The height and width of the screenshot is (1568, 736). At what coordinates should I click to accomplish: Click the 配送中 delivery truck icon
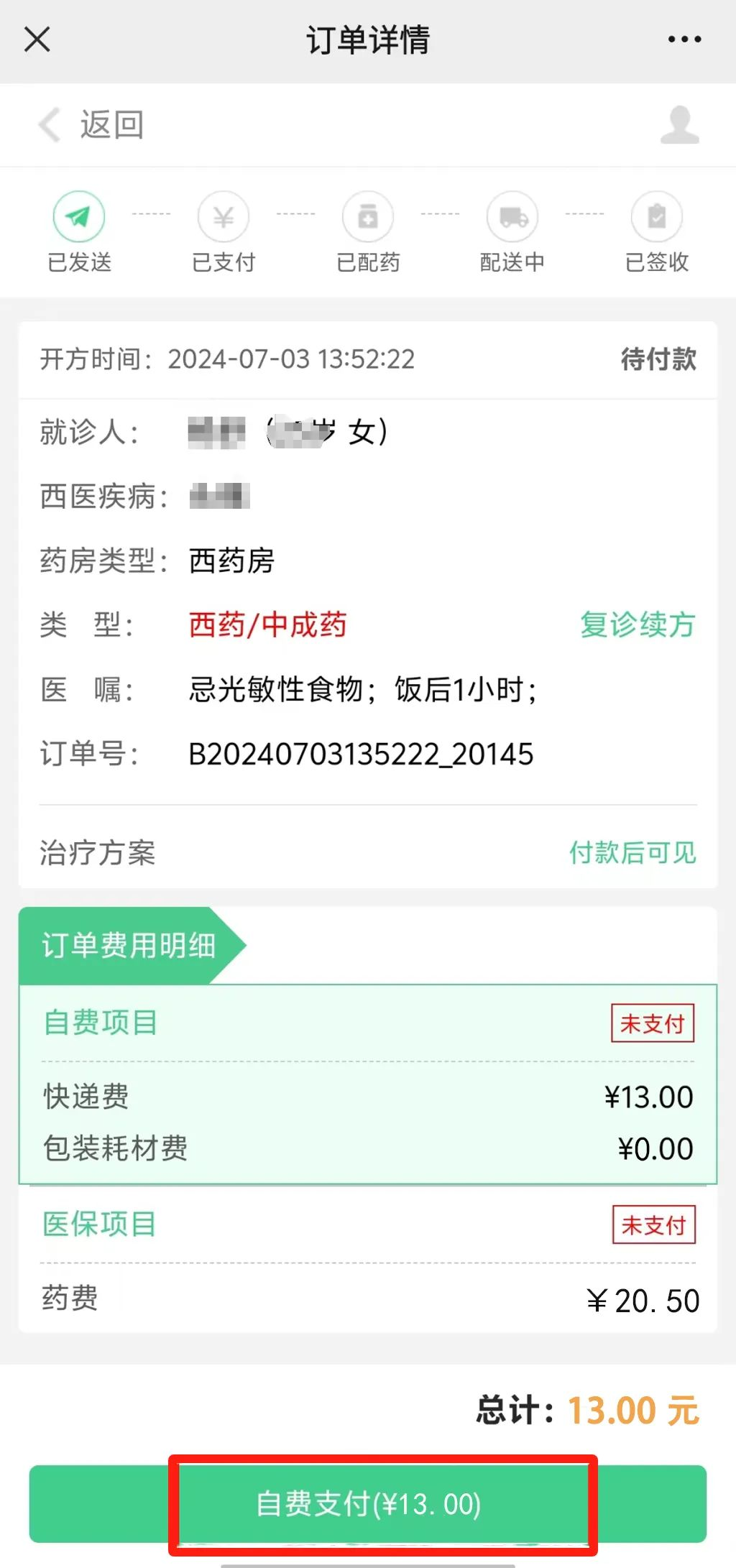click(x=512, y=216)
